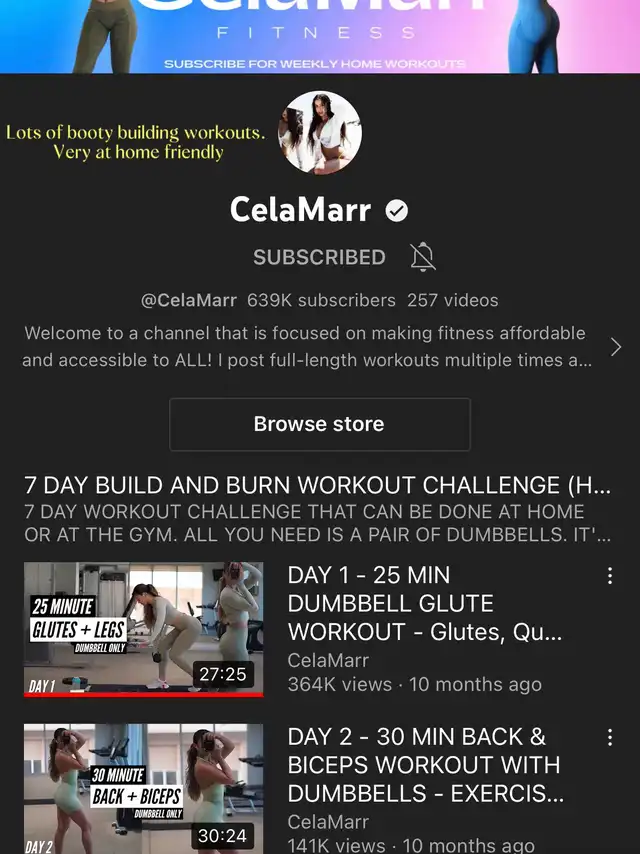The width and height of the screenshot is (640, 854).
Task: Tap the SUBSCRIBED button
Action: tap(319, 257)
